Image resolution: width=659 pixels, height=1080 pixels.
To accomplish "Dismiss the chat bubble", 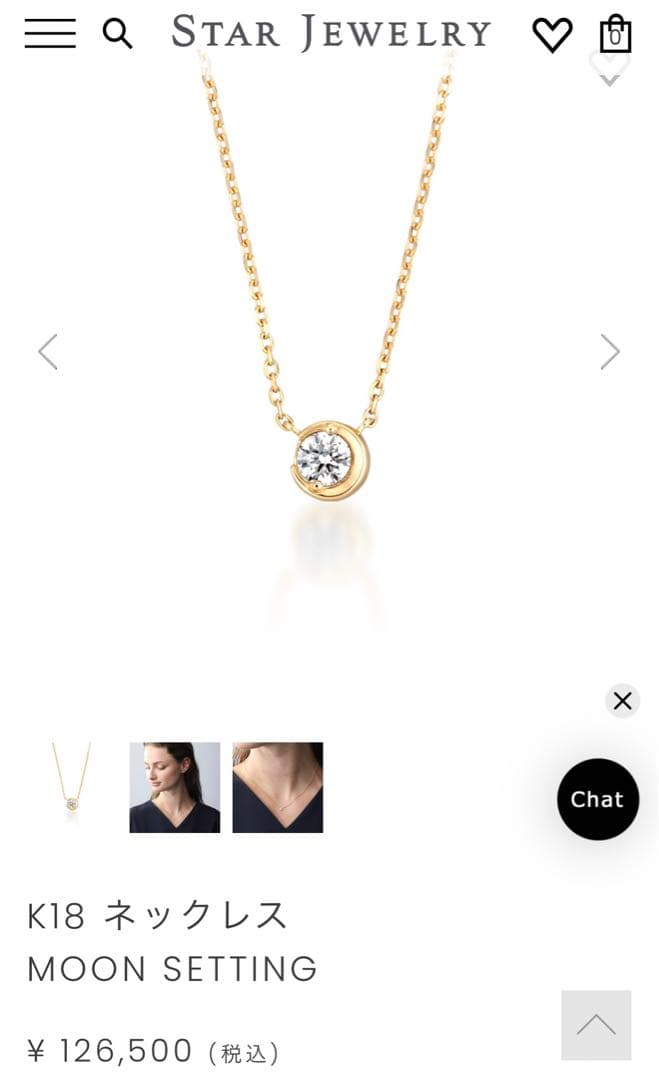I will click(x=622, y=701).
